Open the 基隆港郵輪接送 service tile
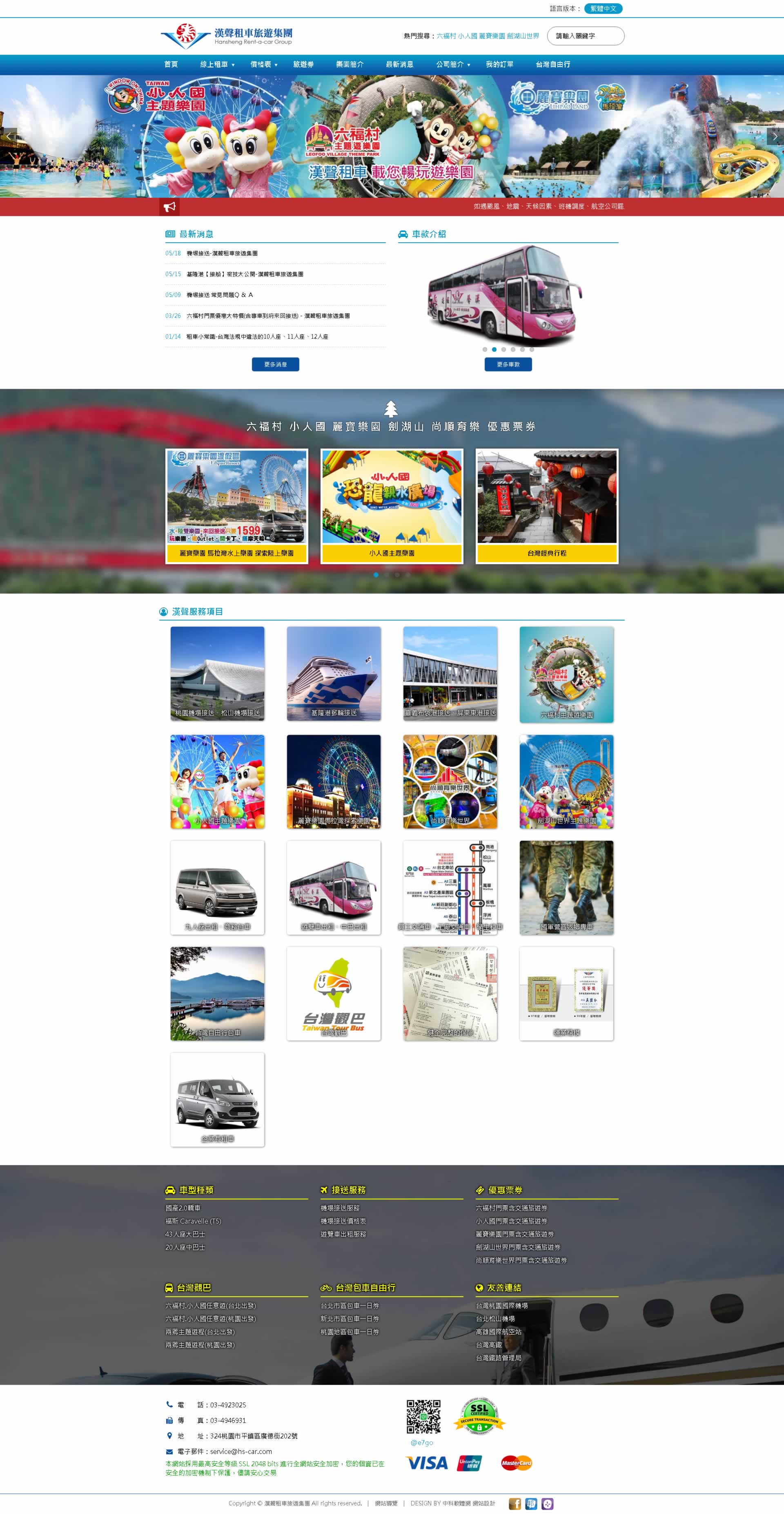The width and height of the screenshot is (784, 1514). click(x=334, y=674)
